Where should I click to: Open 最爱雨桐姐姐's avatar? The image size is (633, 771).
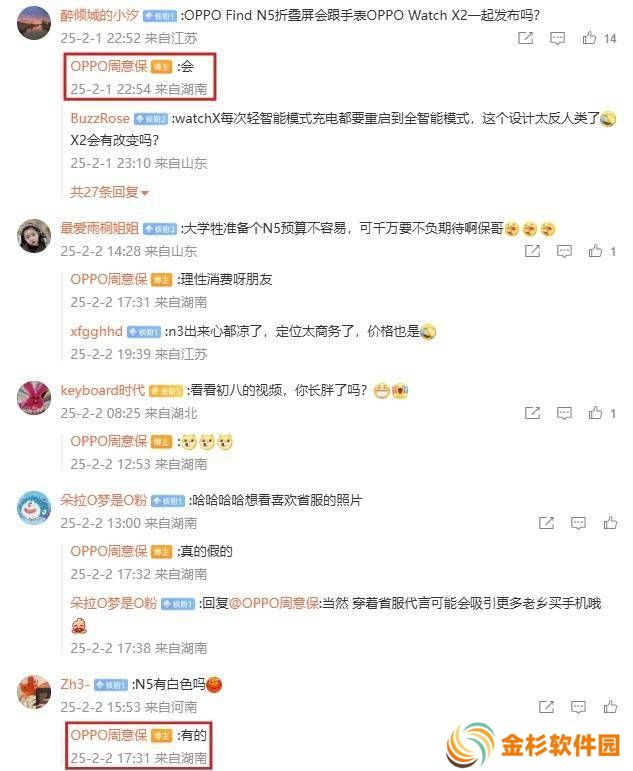coord(34,237)
